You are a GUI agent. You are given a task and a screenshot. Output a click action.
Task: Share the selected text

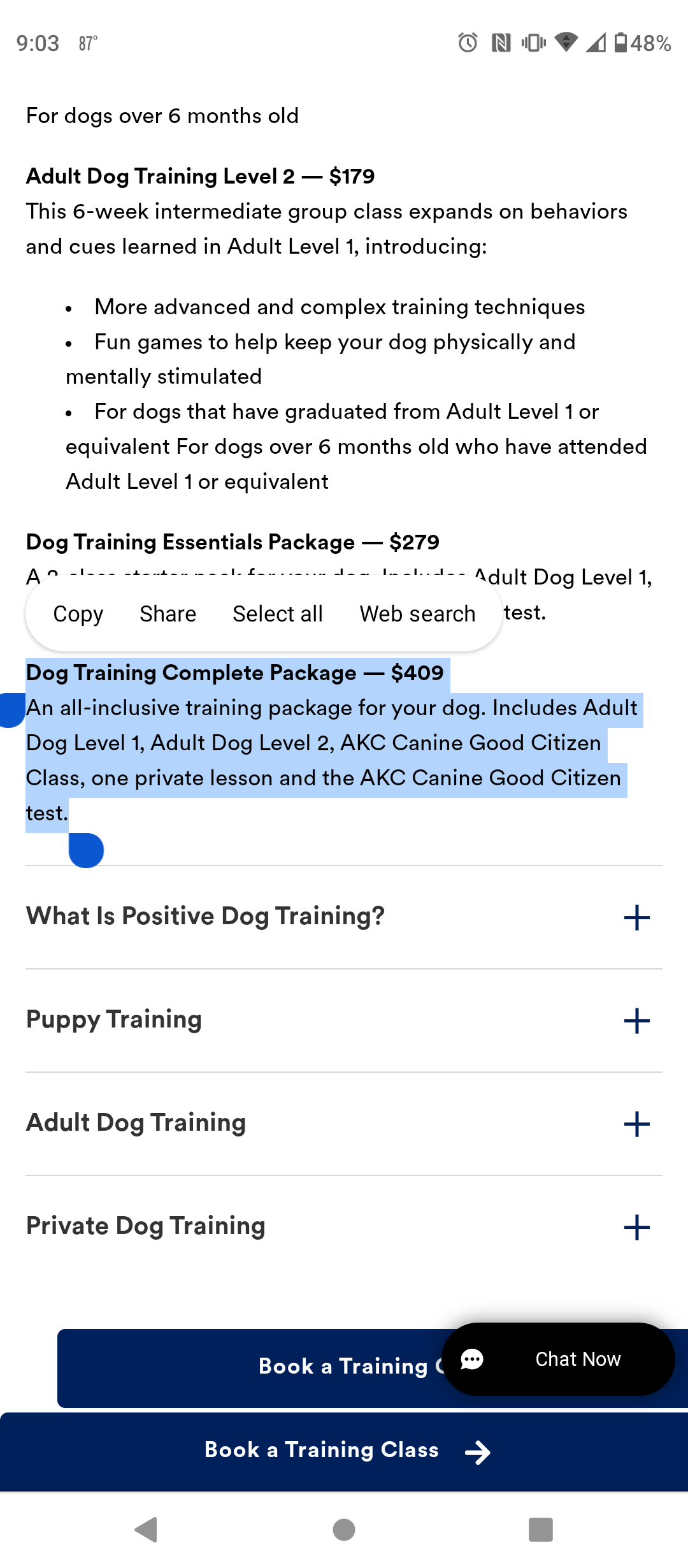coord(168,614)
